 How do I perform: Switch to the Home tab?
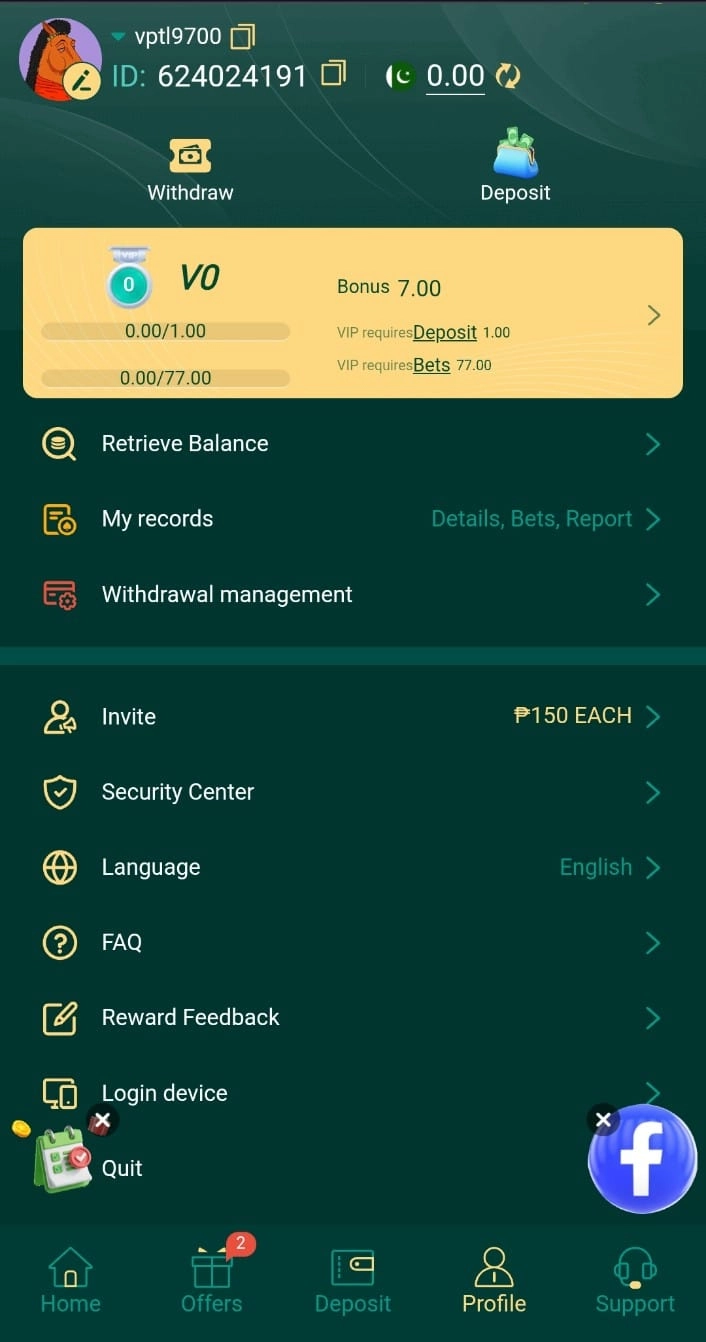[x=70, y=1281]
